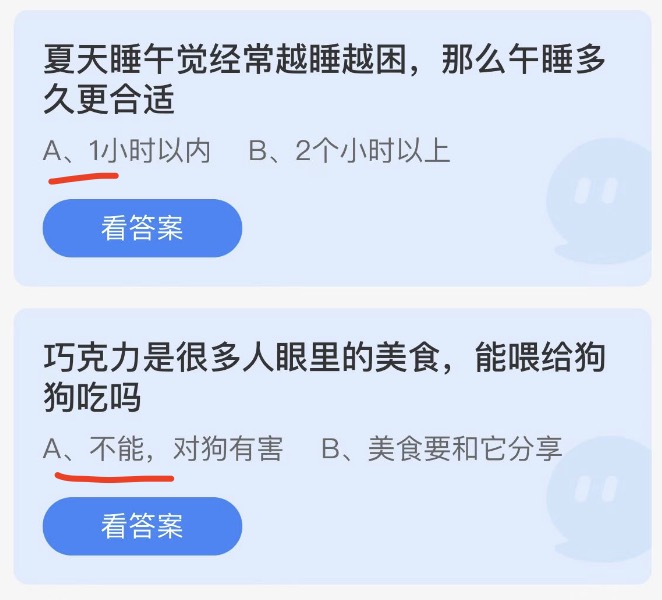
Task: Show the answer to the chocolate dog question
Action: click(x=142, y=526)
